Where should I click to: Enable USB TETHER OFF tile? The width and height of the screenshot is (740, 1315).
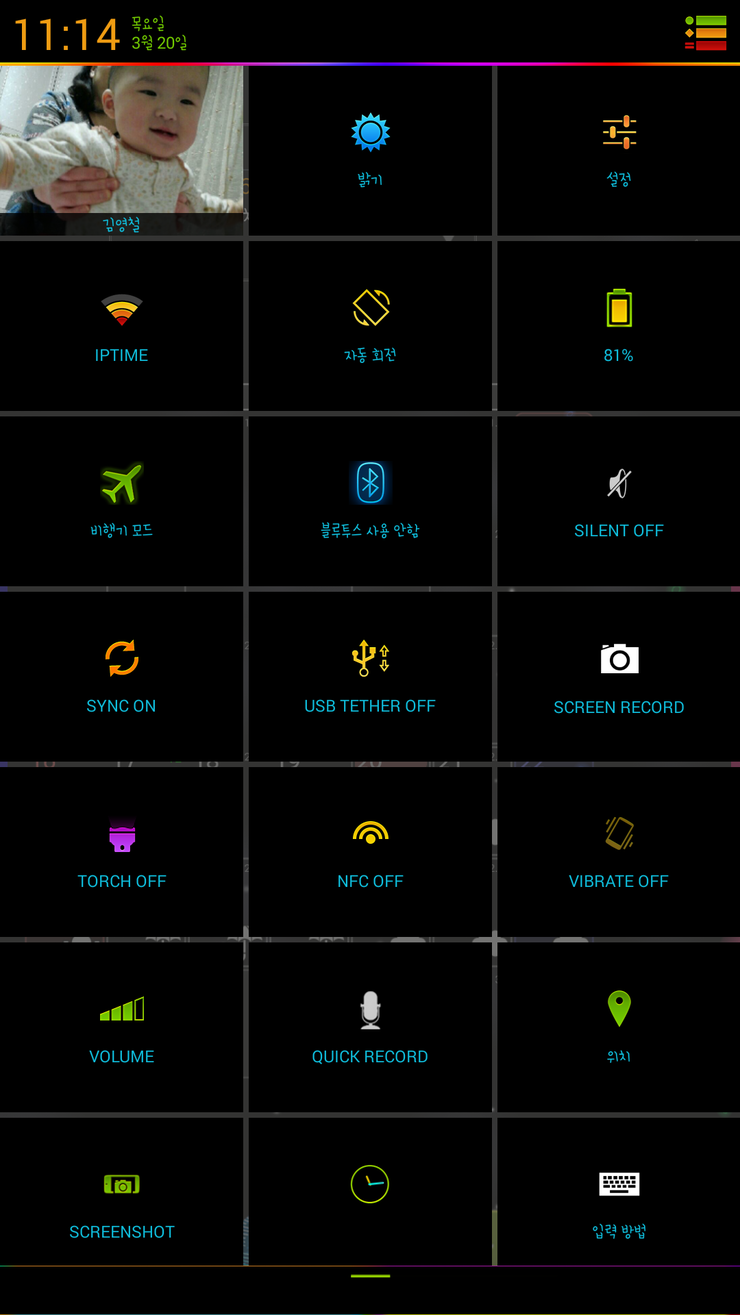click(x=370, y=675)
